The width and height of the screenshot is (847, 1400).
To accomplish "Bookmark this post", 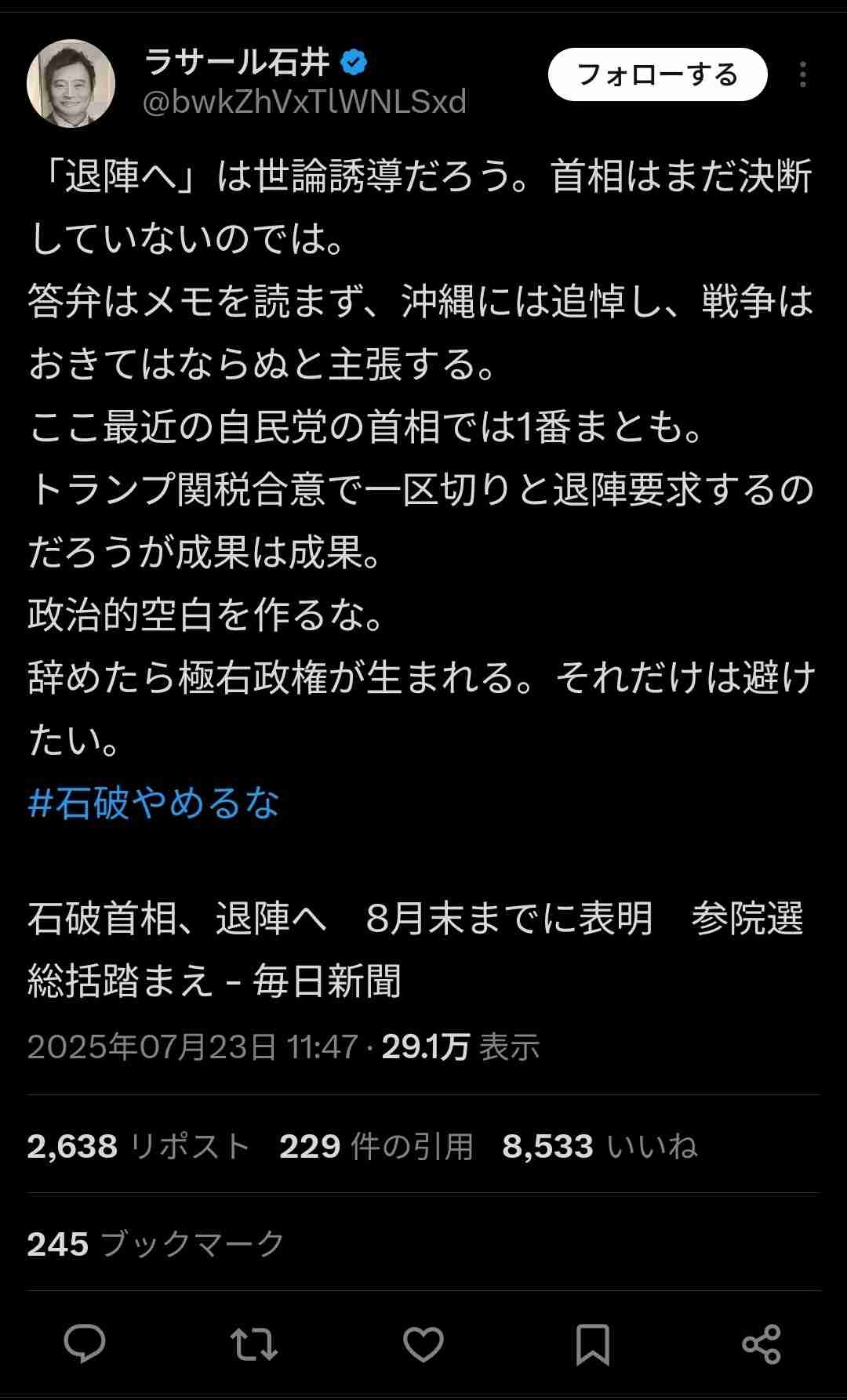I will pyautogui.click(x=592, y=1344).
